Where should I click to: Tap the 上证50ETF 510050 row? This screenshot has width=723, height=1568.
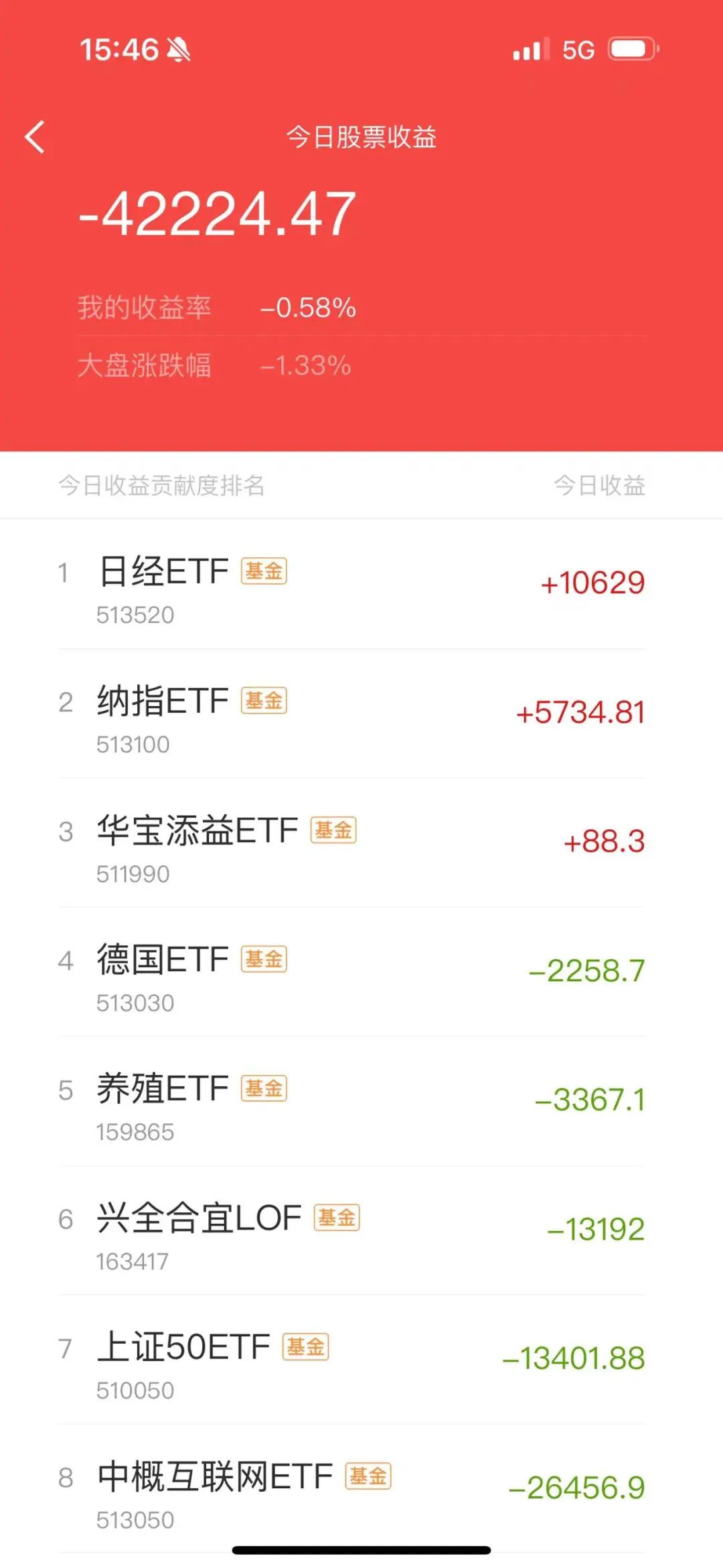click(x=361, y=1360)
